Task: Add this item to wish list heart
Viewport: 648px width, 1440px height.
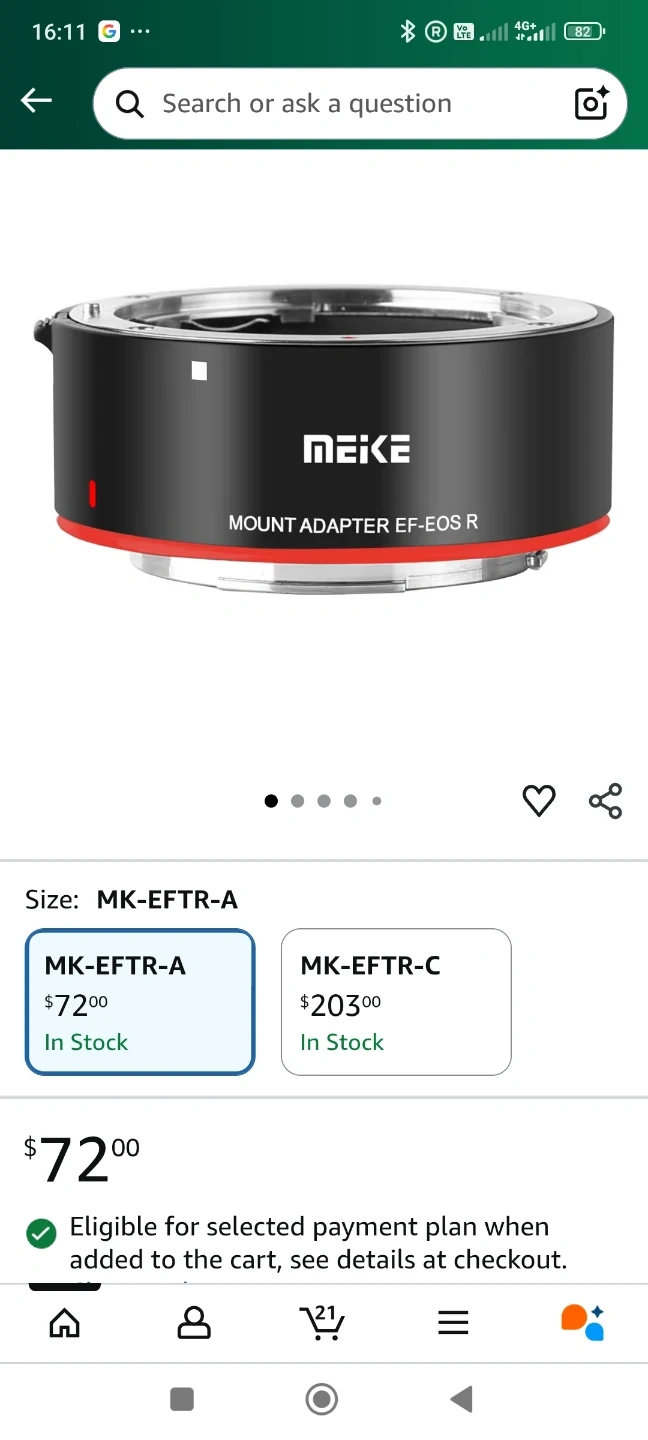Action: (539, 801)
